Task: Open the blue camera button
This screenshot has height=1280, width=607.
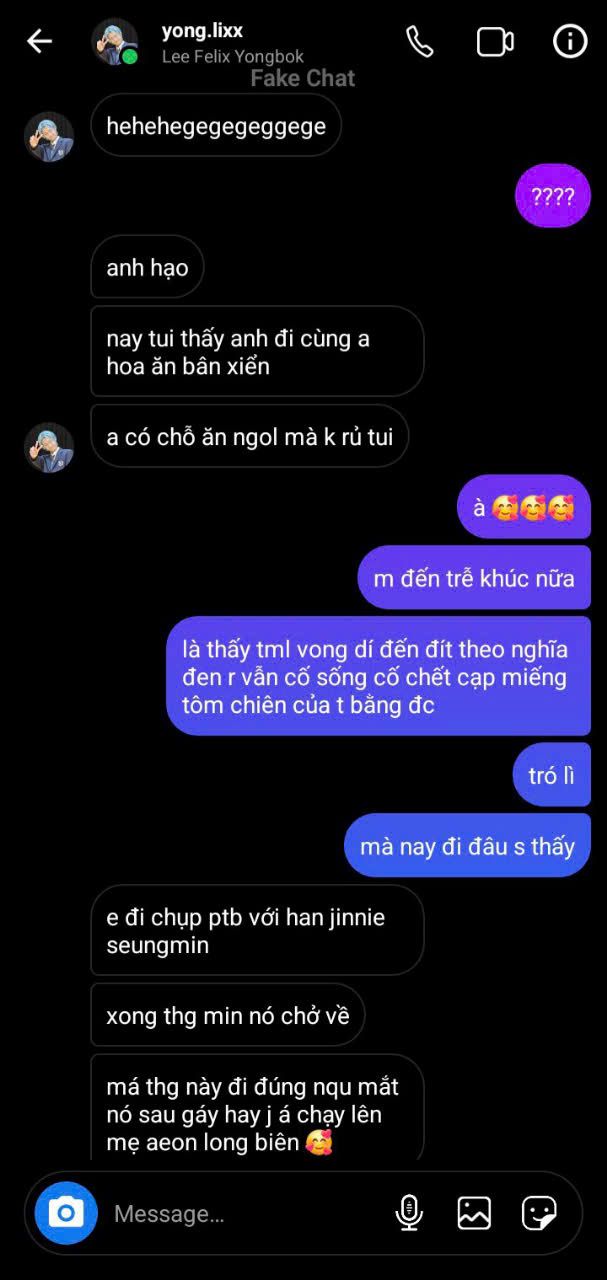Action: (x=66, y=1213)
